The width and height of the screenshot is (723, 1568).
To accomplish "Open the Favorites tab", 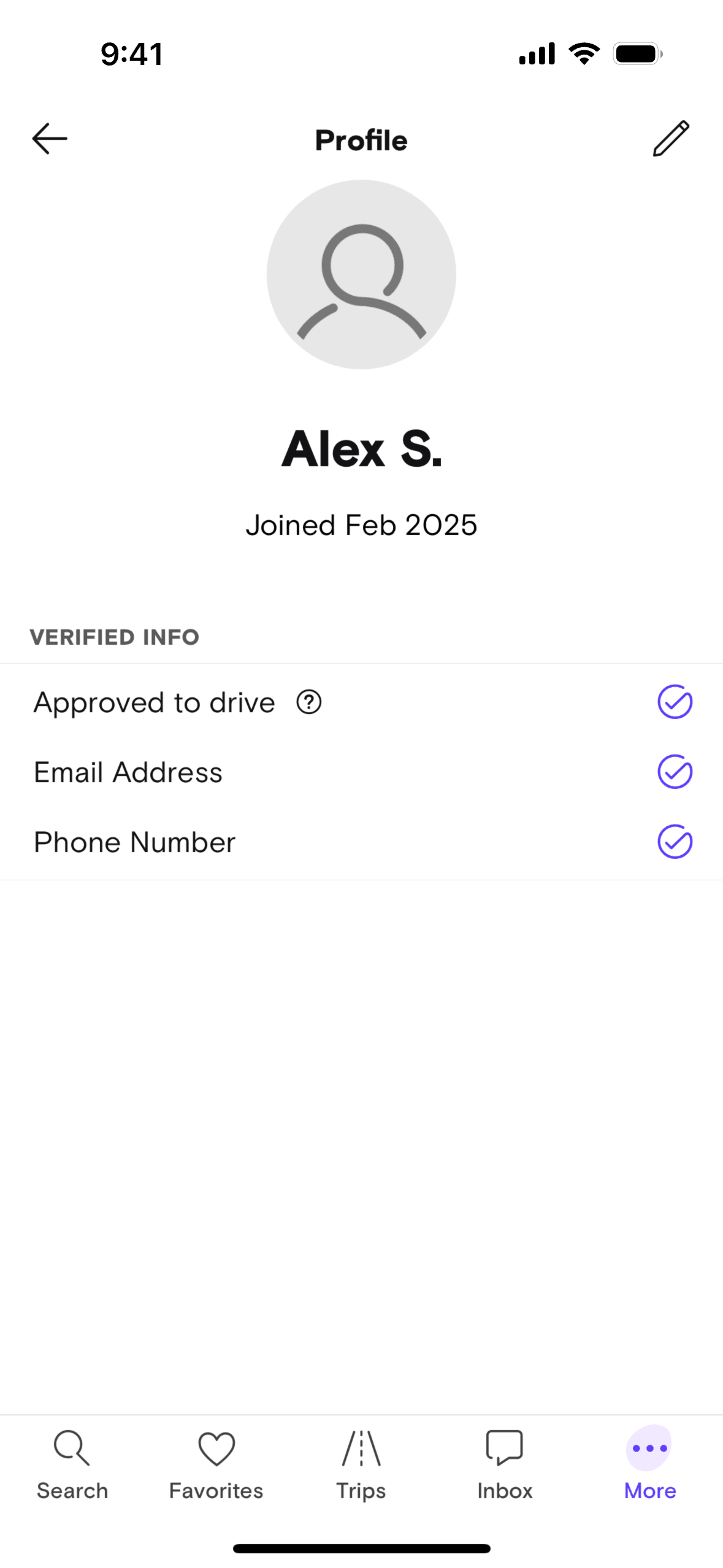I will 216,1466.
